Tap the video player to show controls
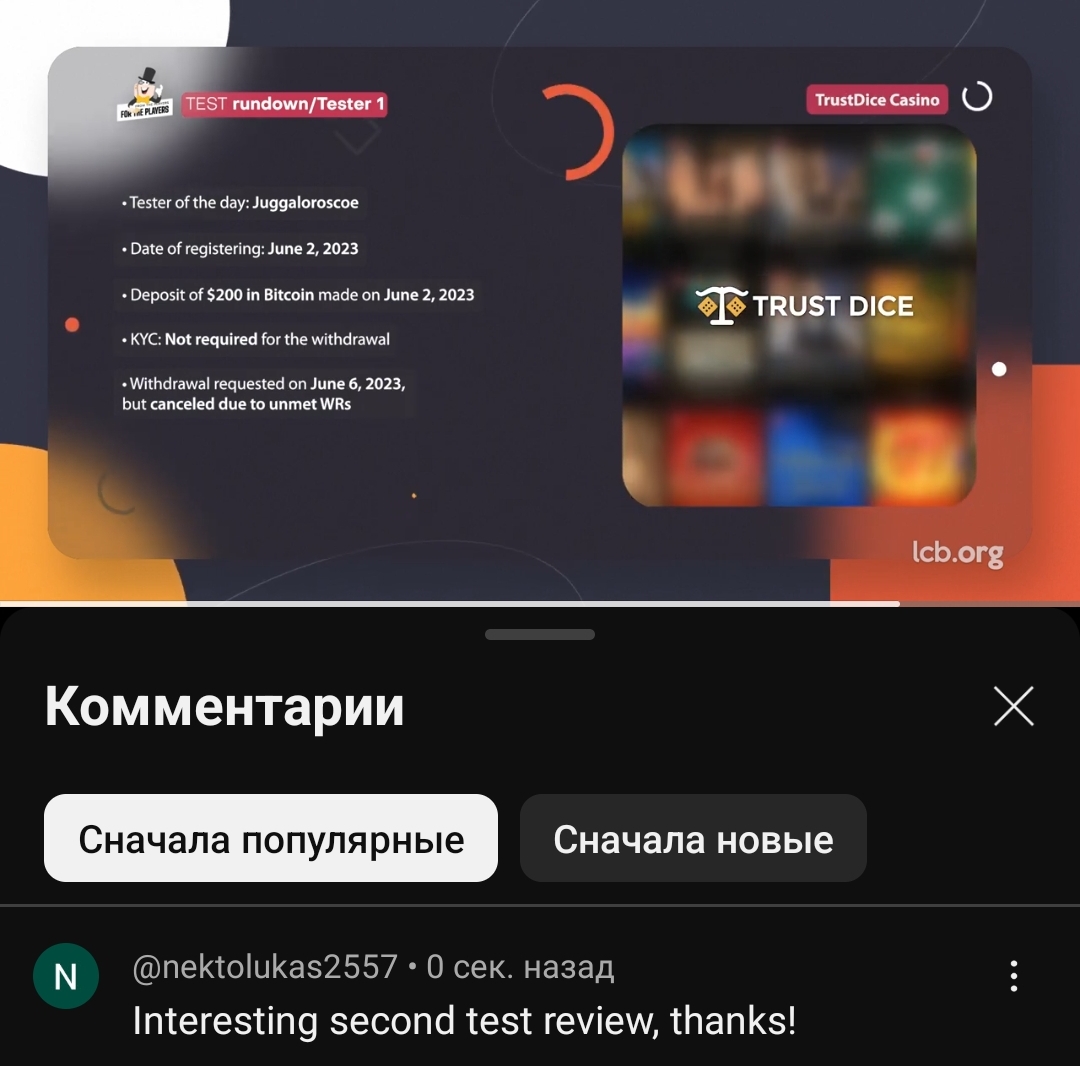Screen dimensions: 1080x1066 point(540,300)
